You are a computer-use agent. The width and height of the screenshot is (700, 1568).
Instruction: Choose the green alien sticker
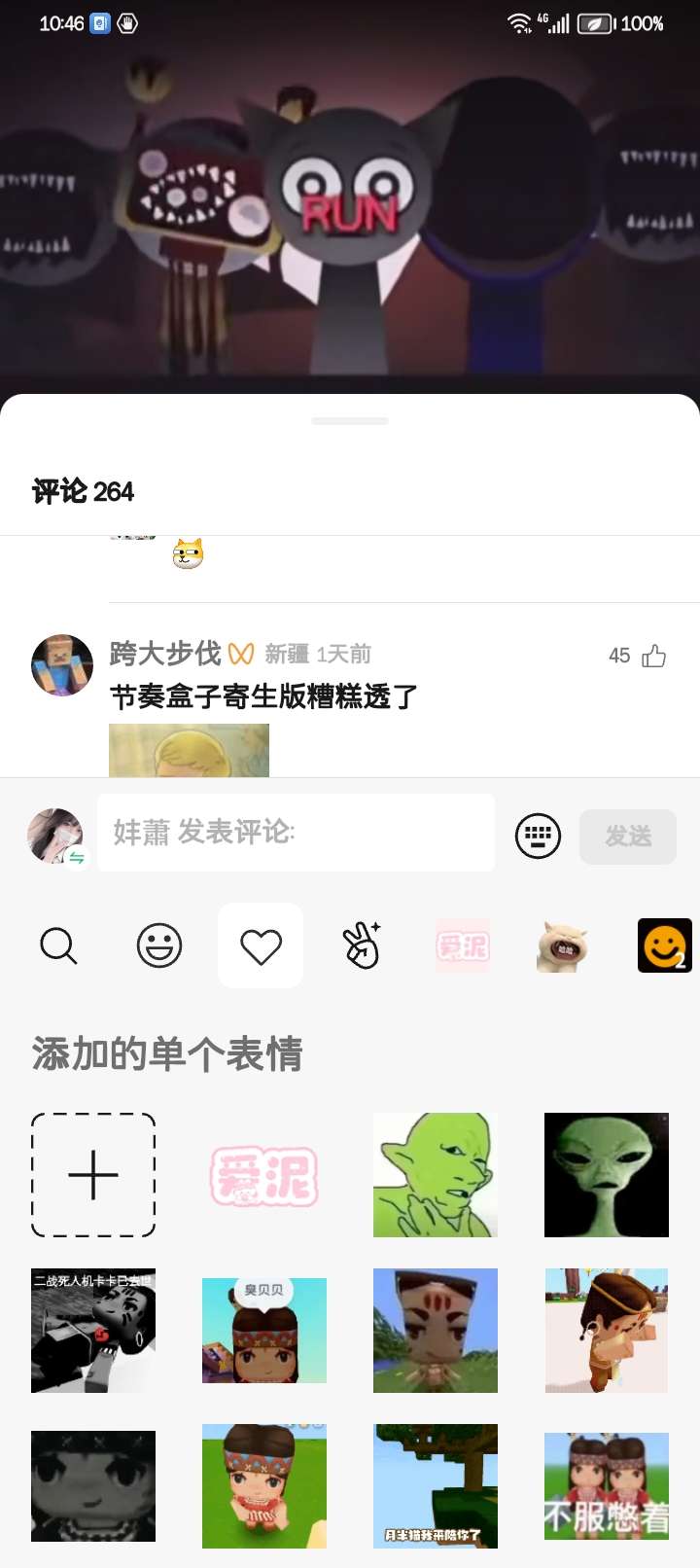[607, 1175]
